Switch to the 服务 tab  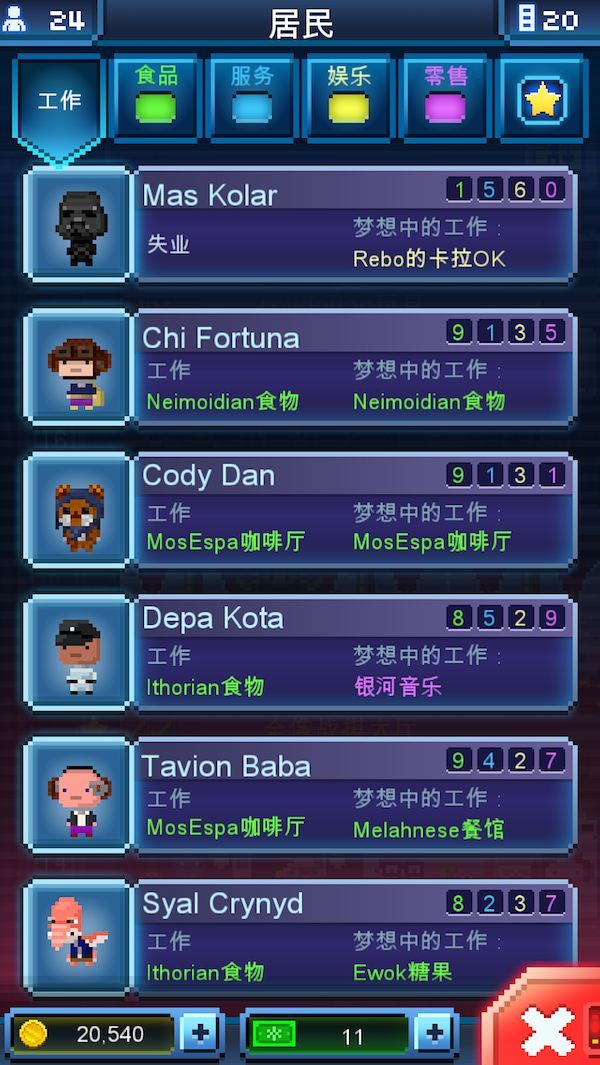[x=251, y=96]
